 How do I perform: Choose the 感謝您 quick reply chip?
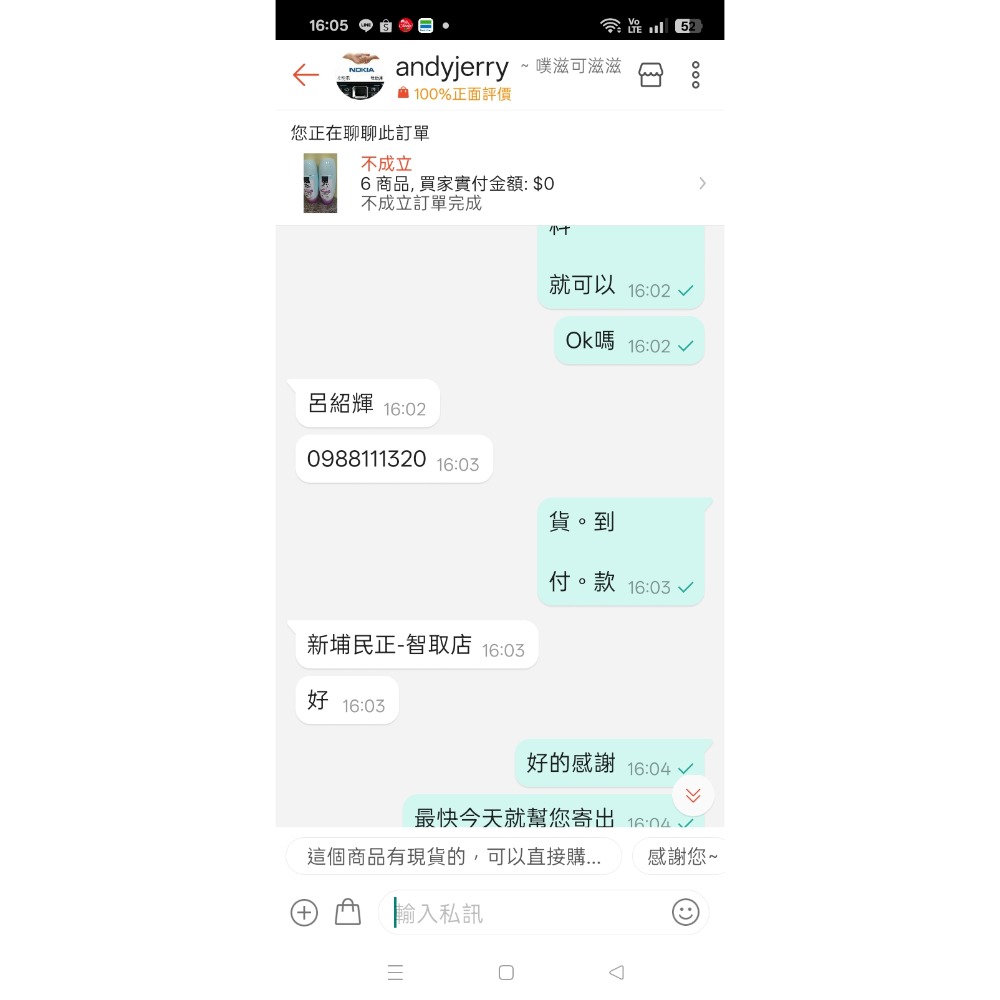[681, 857]
